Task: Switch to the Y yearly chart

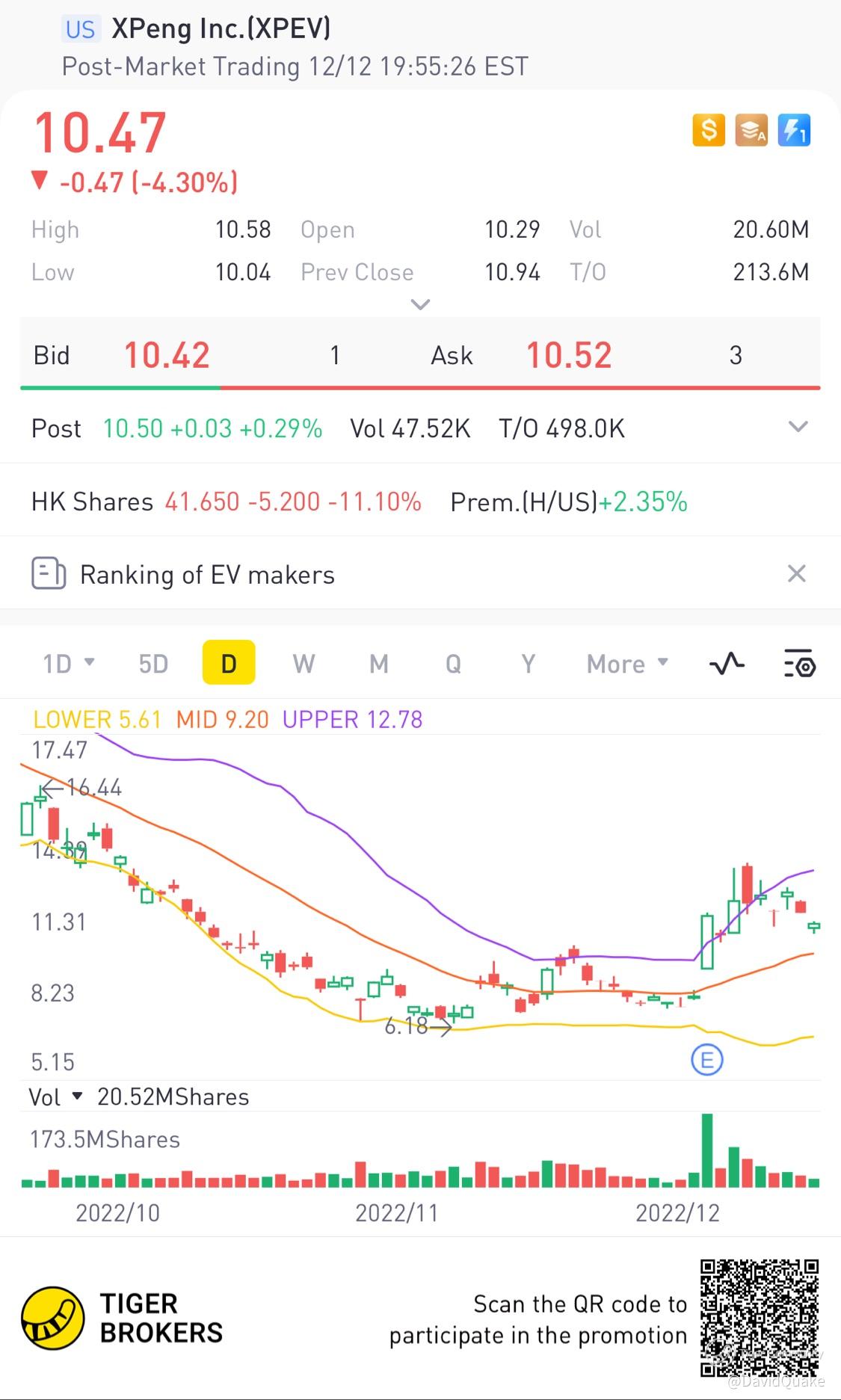Action: coord(528,663)
